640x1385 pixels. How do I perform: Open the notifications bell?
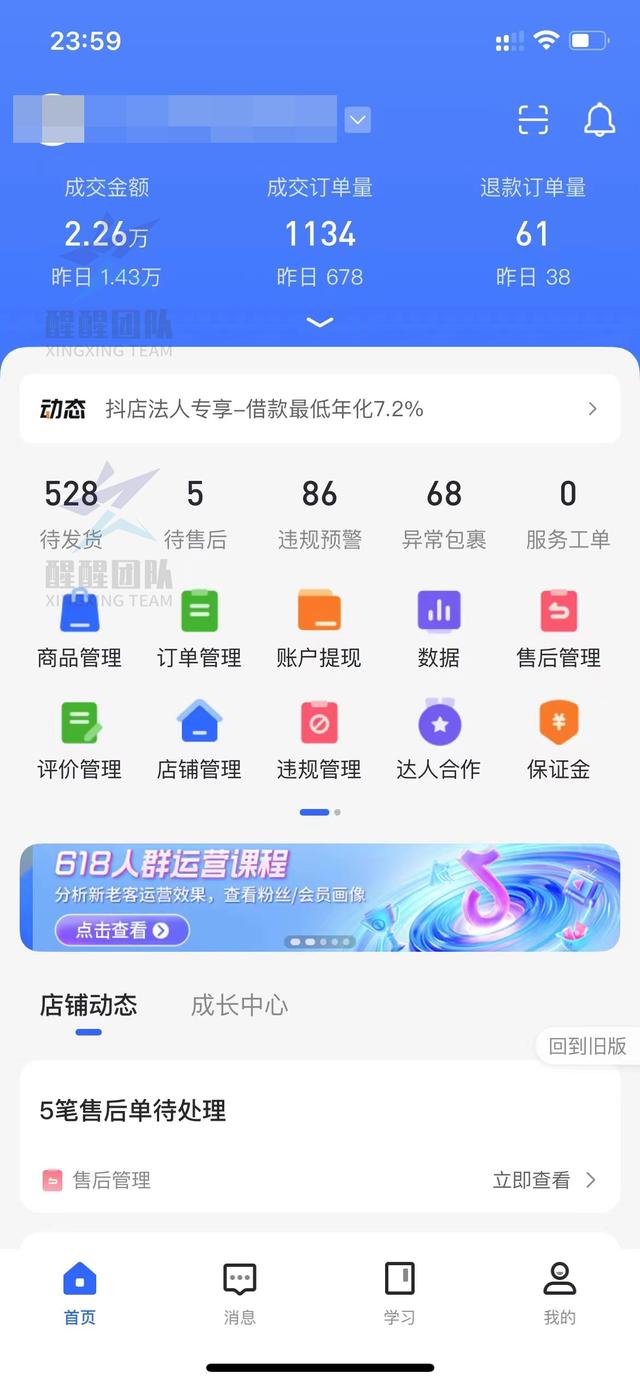599,120
